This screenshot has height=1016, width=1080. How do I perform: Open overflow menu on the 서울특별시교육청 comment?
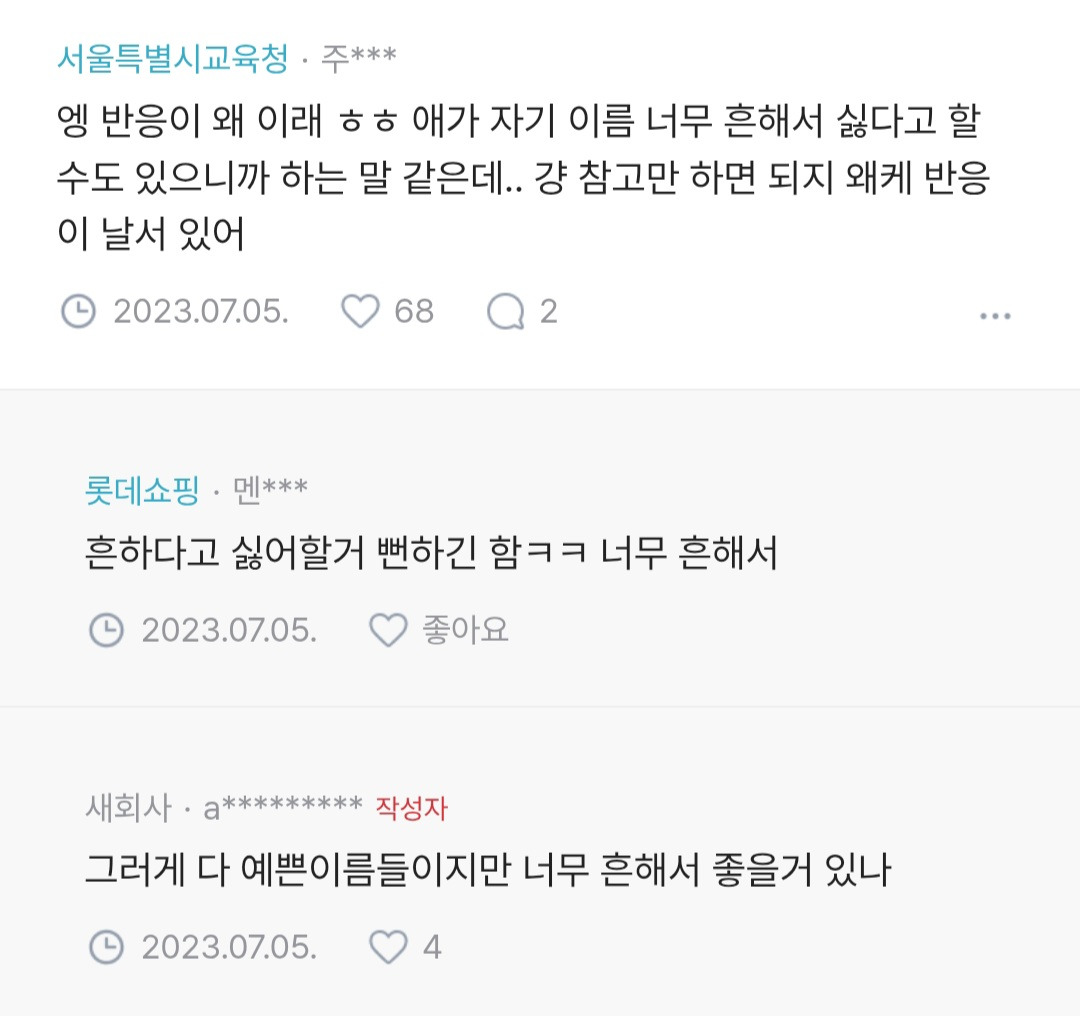click(x=995, y=316)
